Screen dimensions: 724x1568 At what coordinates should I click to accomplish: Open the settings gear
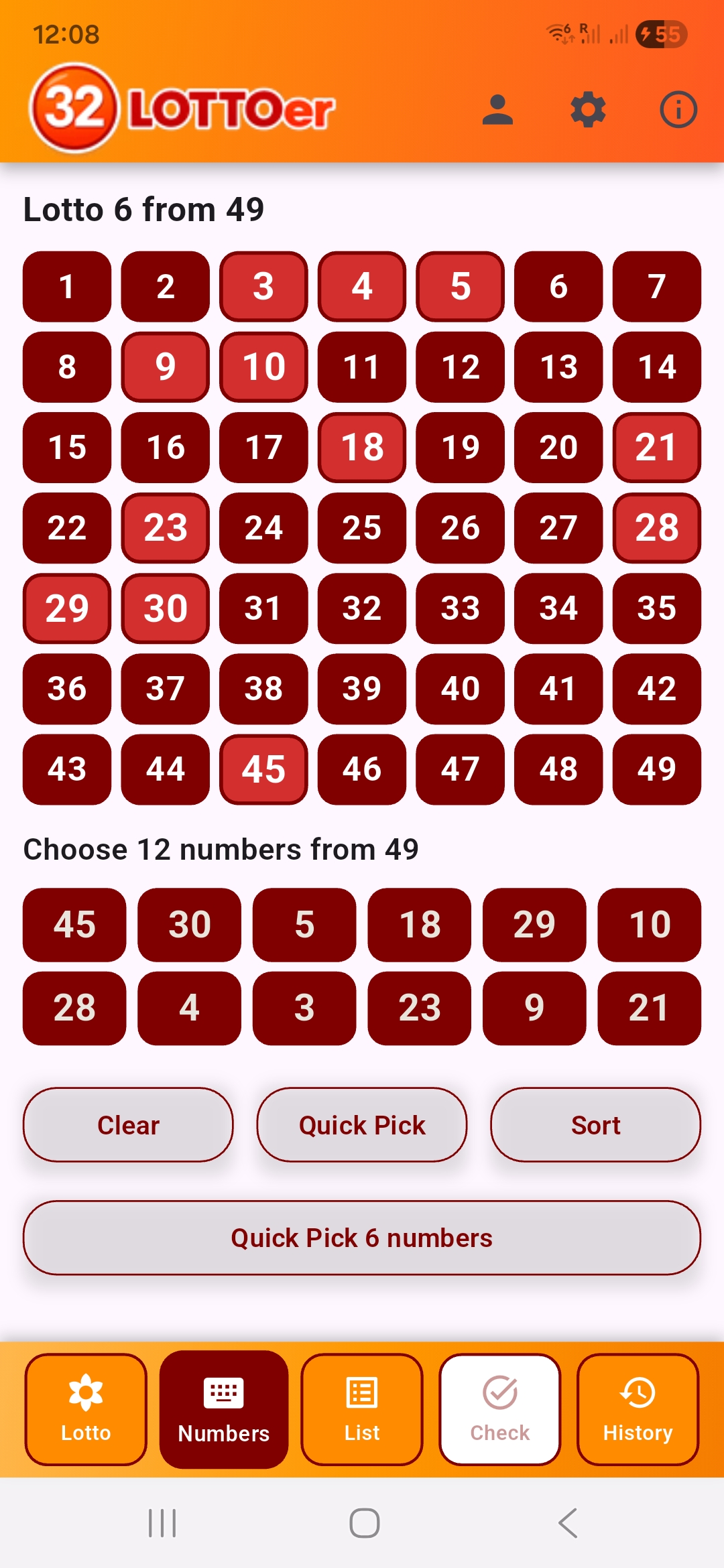coord(588,110)
